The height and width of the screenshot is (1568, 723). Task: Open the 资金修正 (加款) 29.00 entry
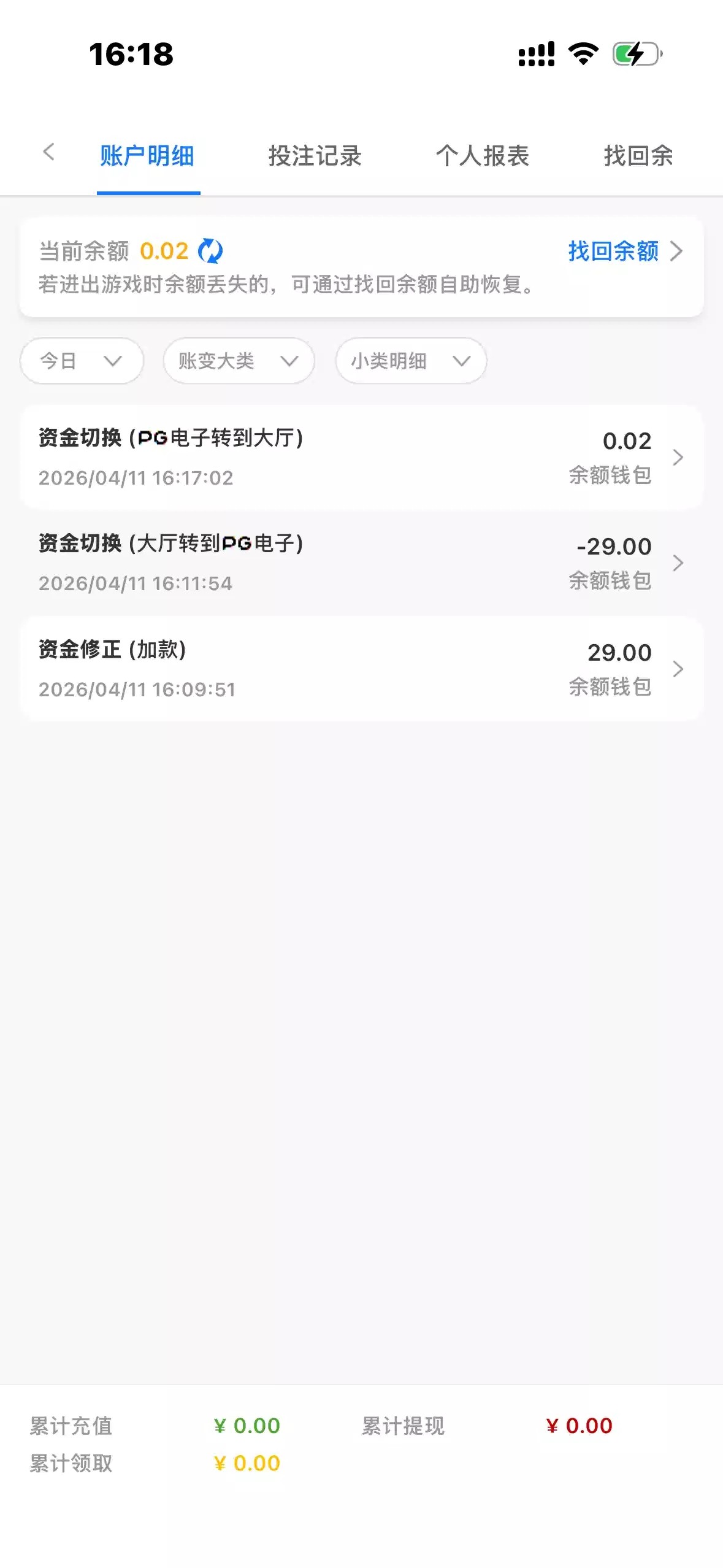coord(361,669)
